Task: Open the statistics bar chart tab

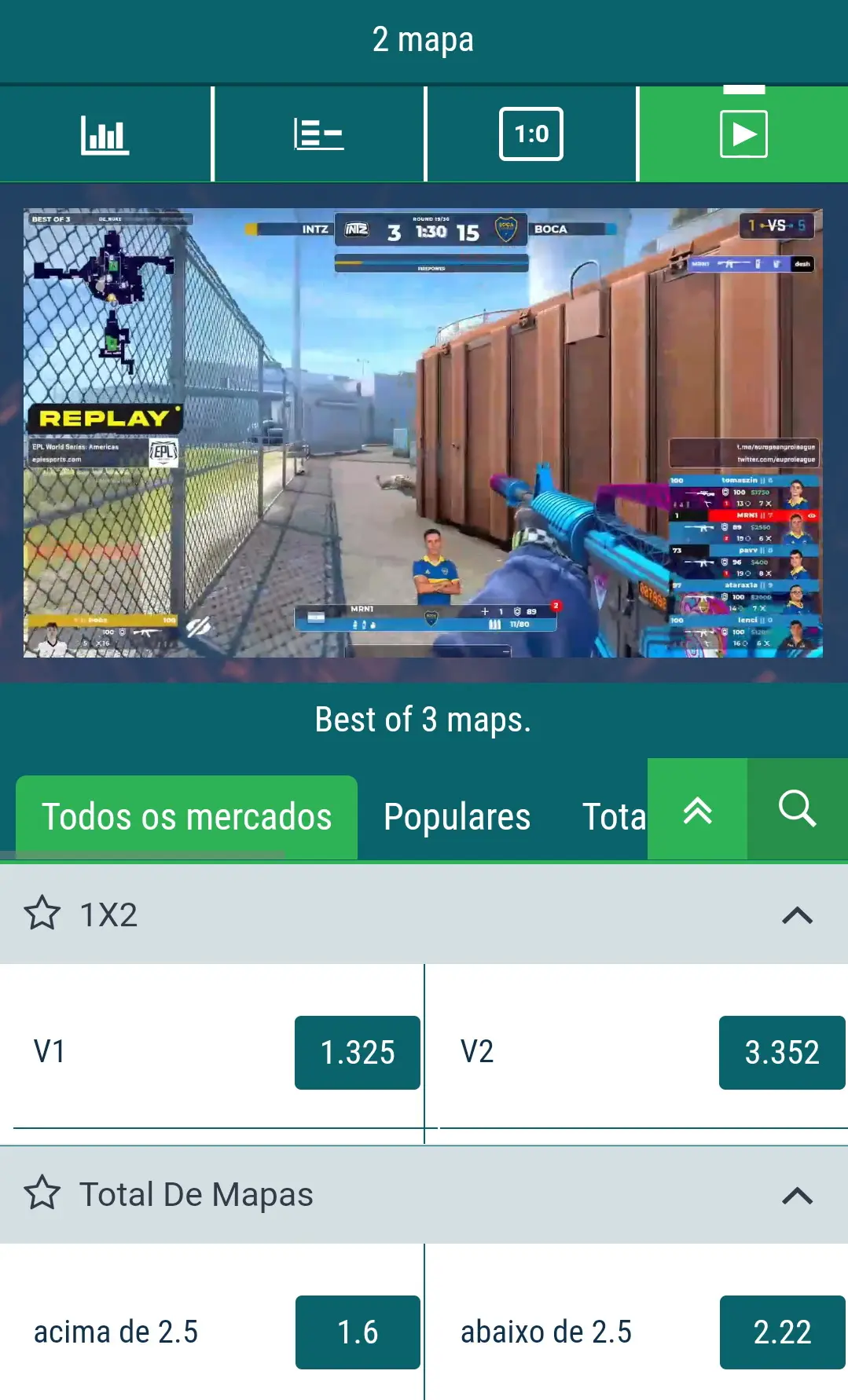Action: [105, 134]
